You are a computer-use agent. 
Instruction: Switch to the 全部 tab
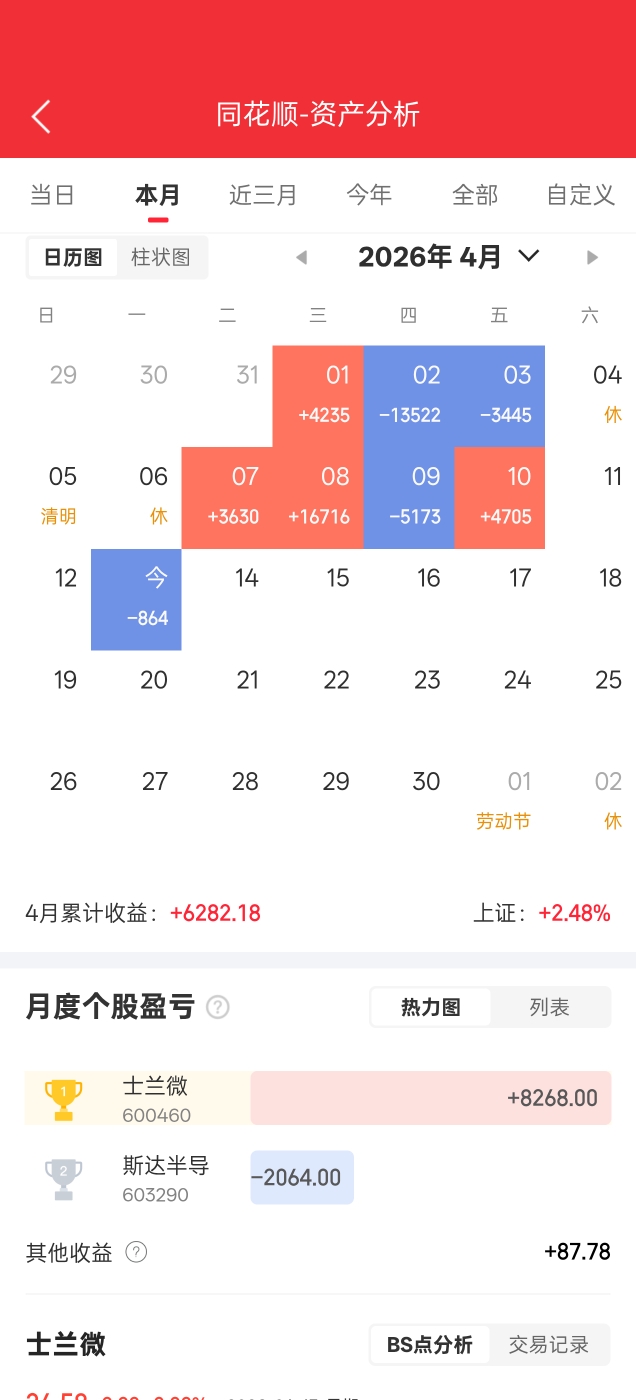tap(475, 195)
